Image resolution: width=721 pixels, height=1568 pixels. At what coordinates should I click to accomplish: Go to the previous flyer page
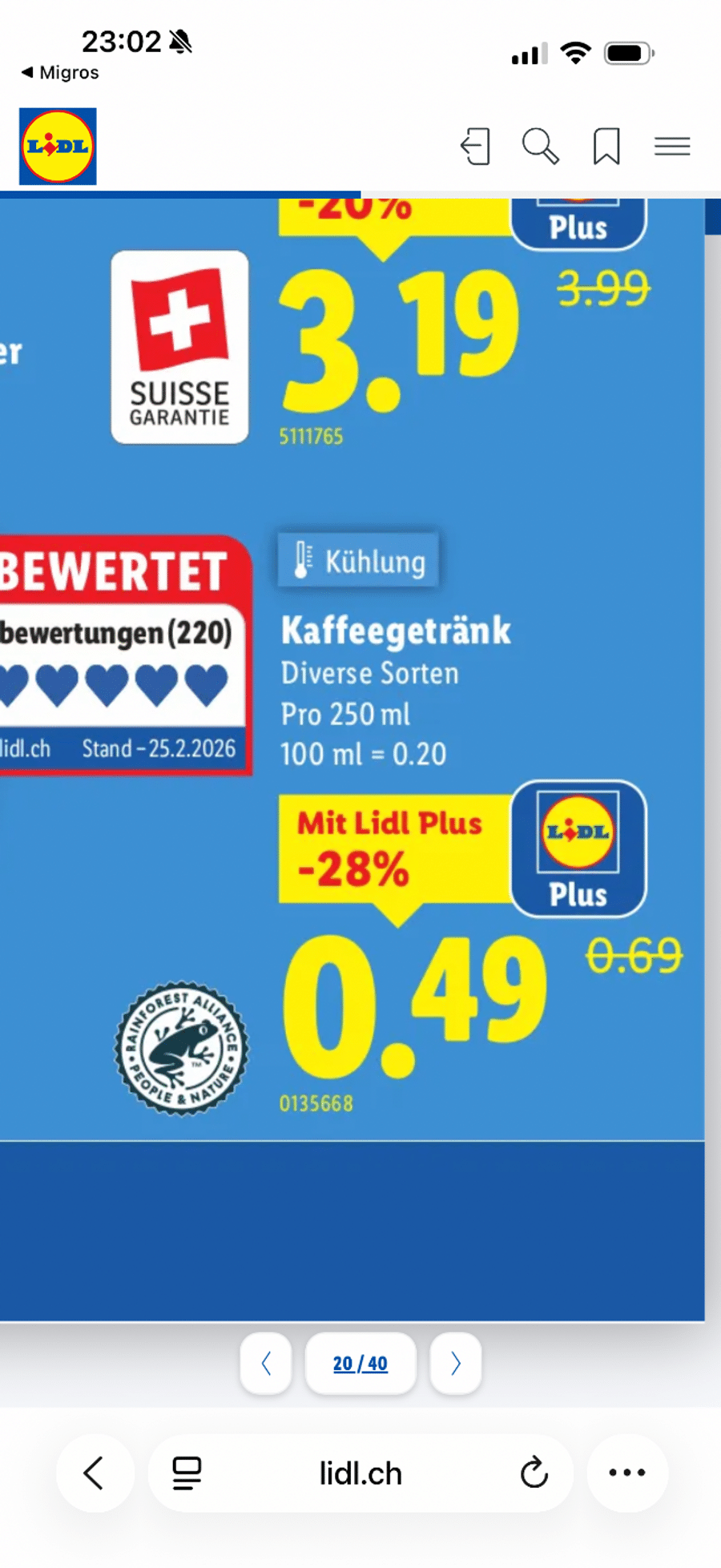[266, 1363]
